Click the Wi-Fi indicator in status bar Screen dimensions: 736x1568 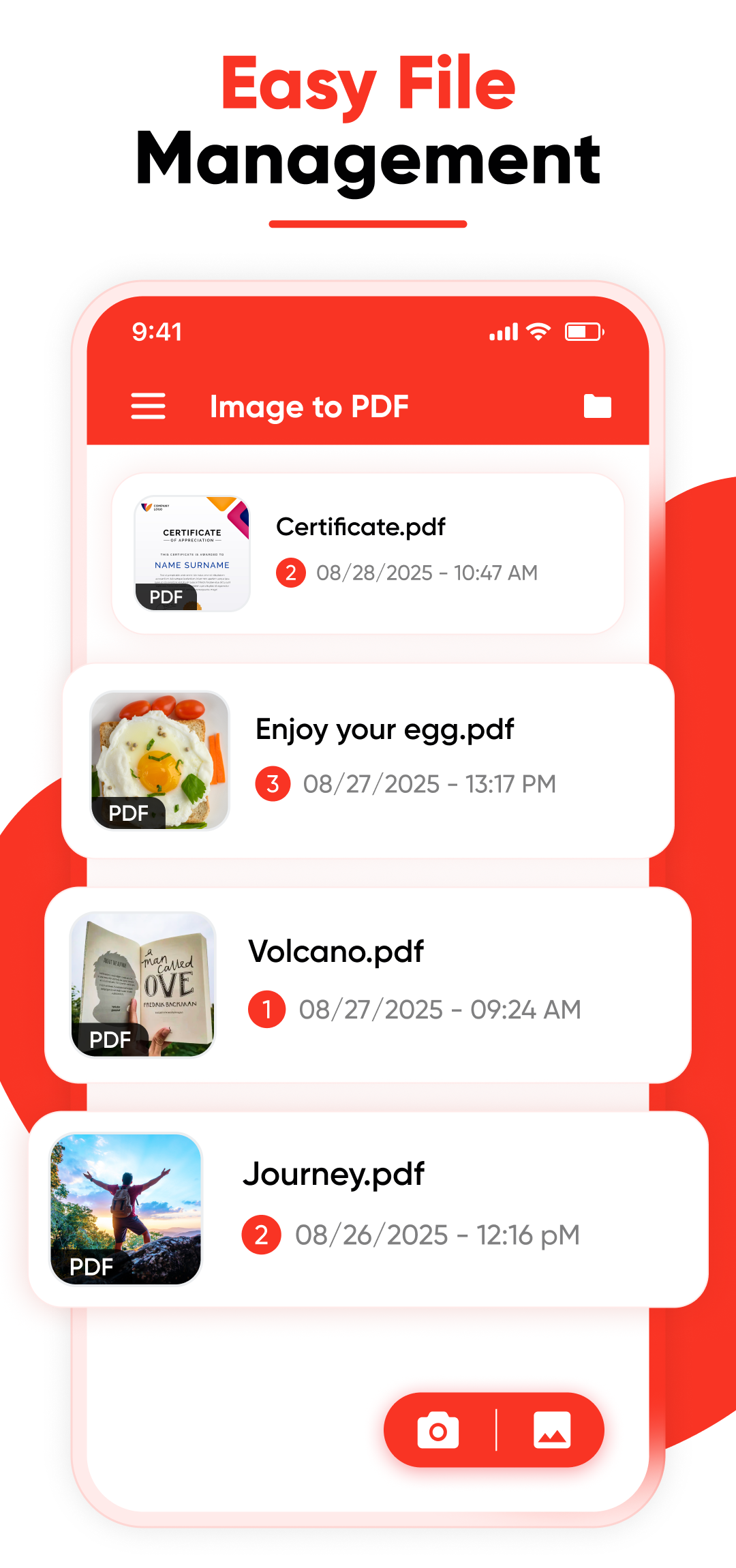[538, 332]
